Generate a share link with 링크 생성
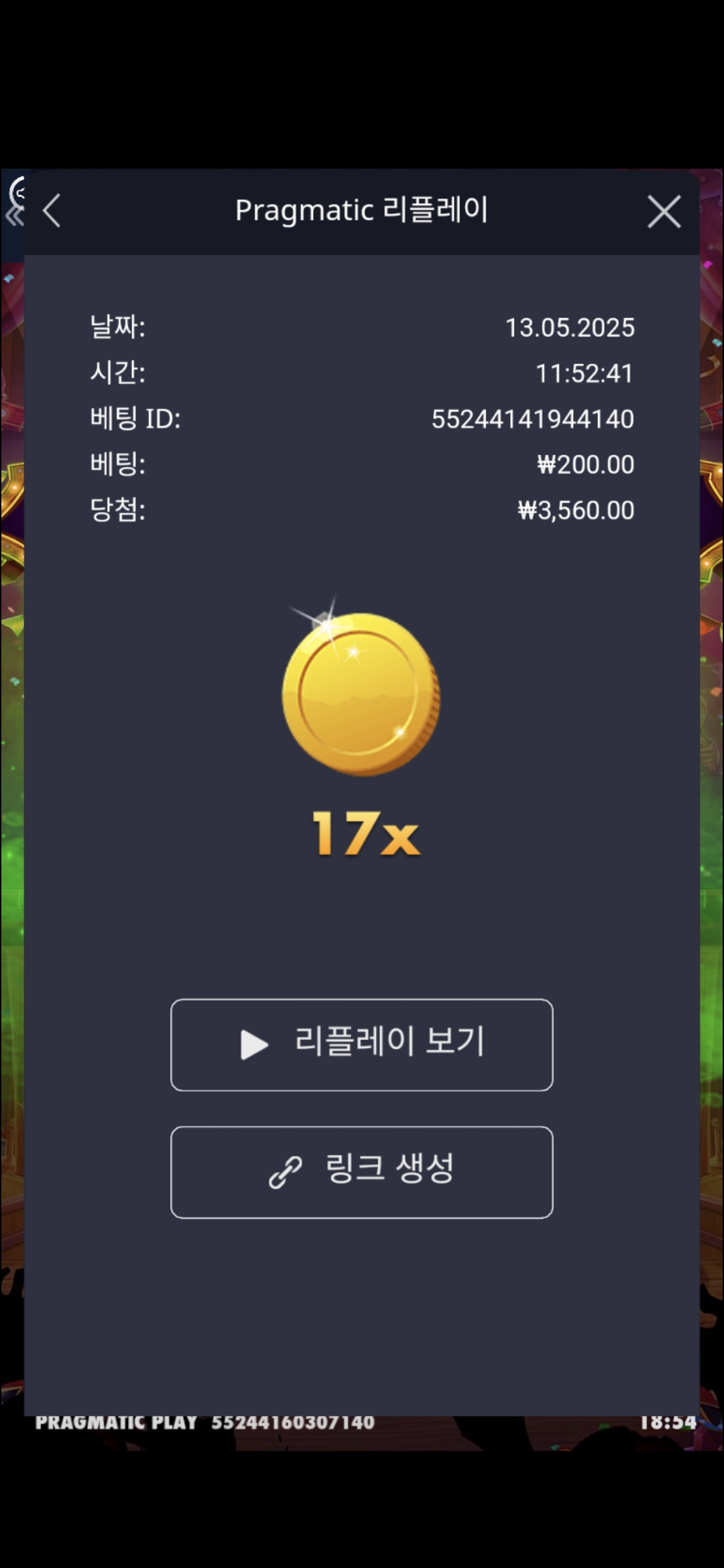Viewport: 724px width, 1568px height. pyautogui.click(x=362, y=1172)
